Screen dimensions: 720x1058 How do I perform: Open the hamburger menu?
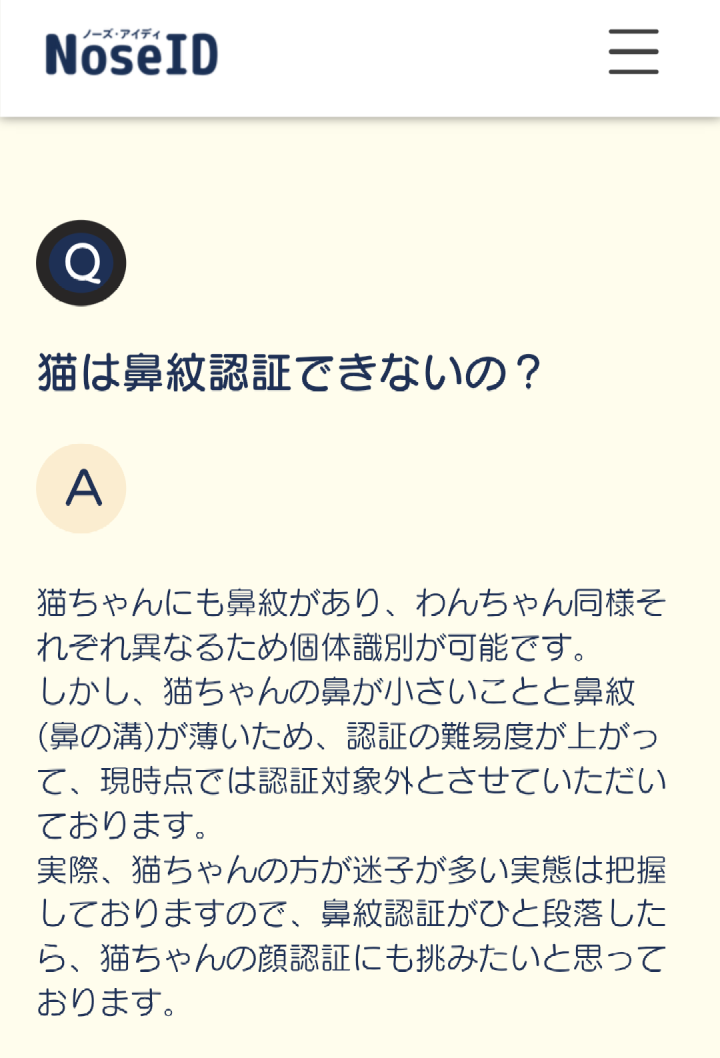click(x=633, y=52)
